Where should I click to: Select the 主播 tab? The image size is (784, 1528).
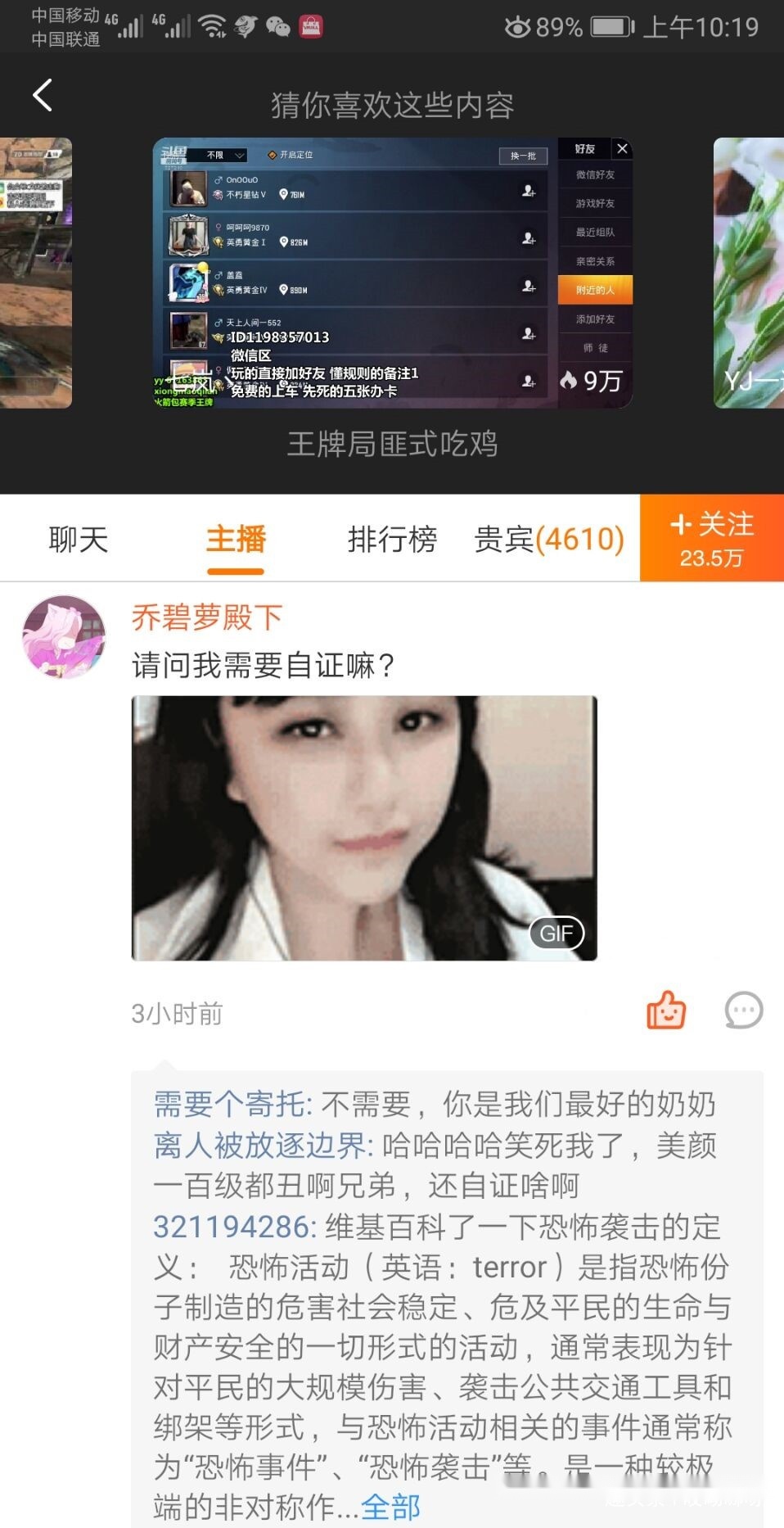[x=236, y=540]
